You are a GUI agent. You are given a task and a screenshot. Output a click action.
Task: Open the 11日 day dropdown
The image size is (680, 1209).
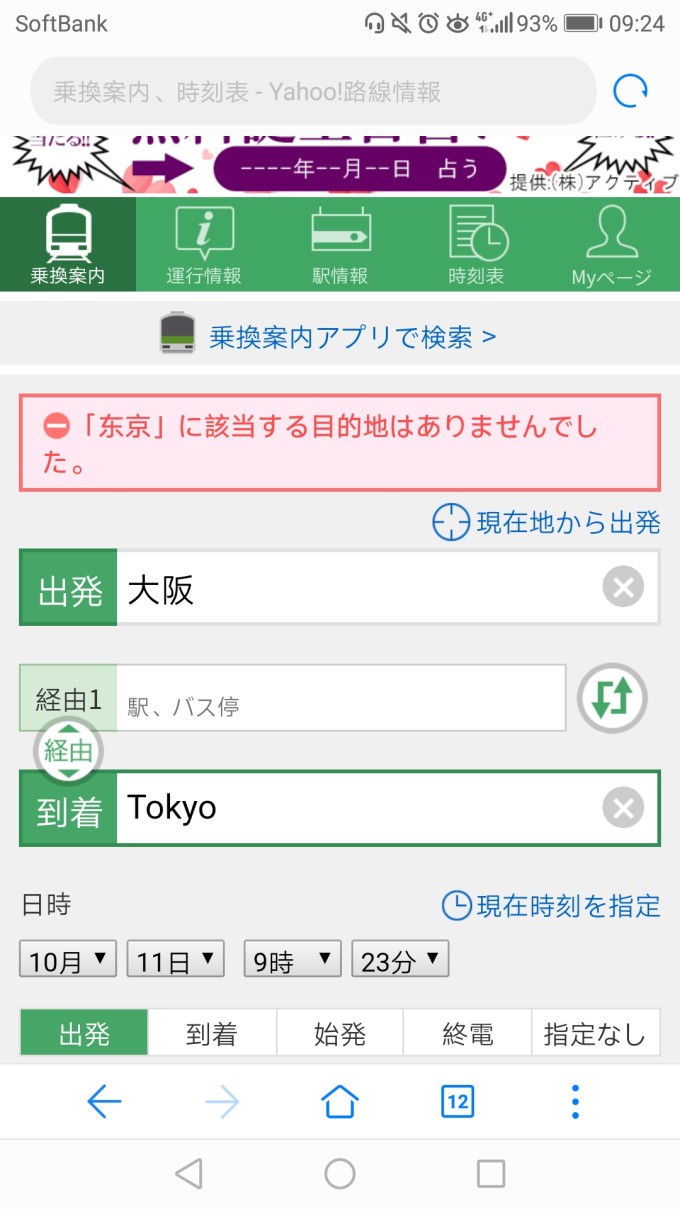(175, 961)
